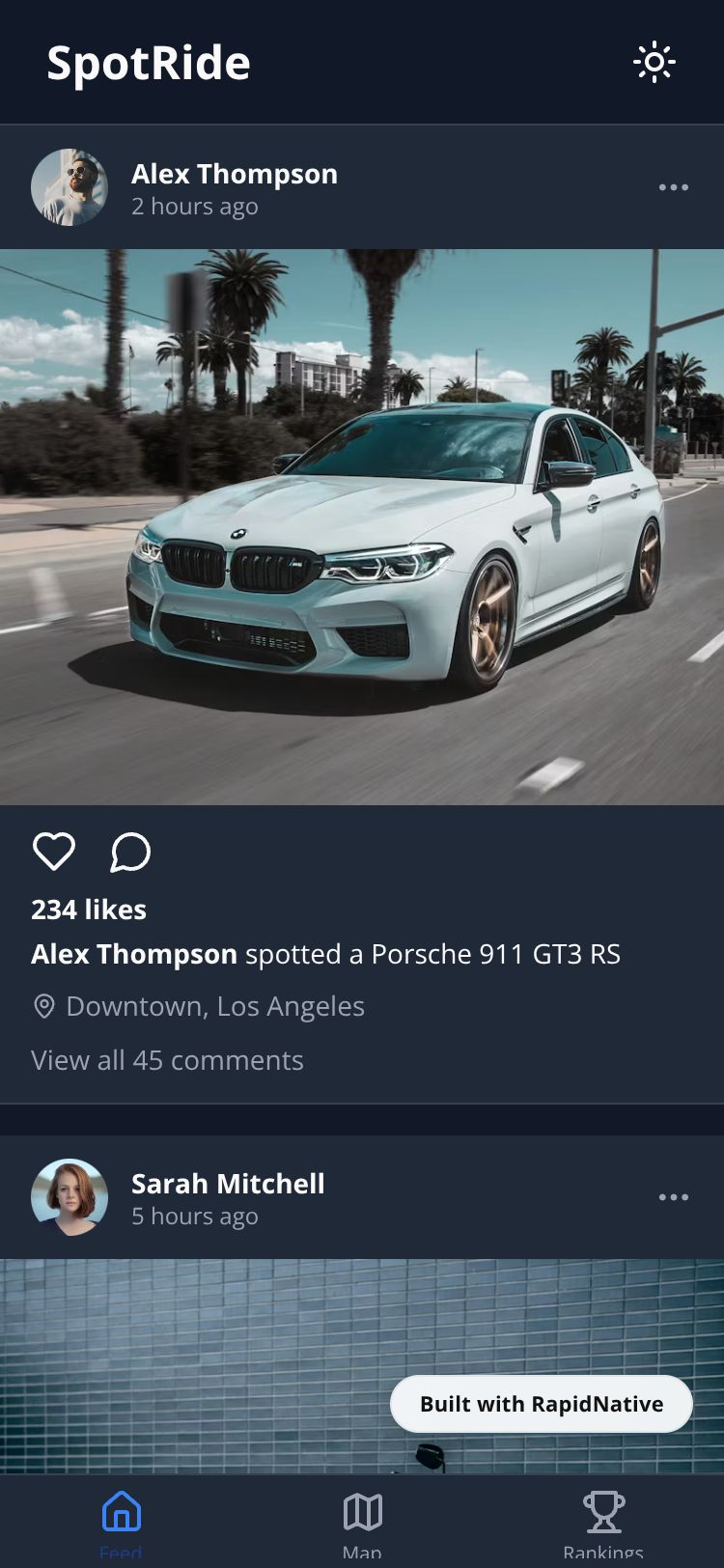Open comments on Alex Thompson's post

tap(130, 852)
